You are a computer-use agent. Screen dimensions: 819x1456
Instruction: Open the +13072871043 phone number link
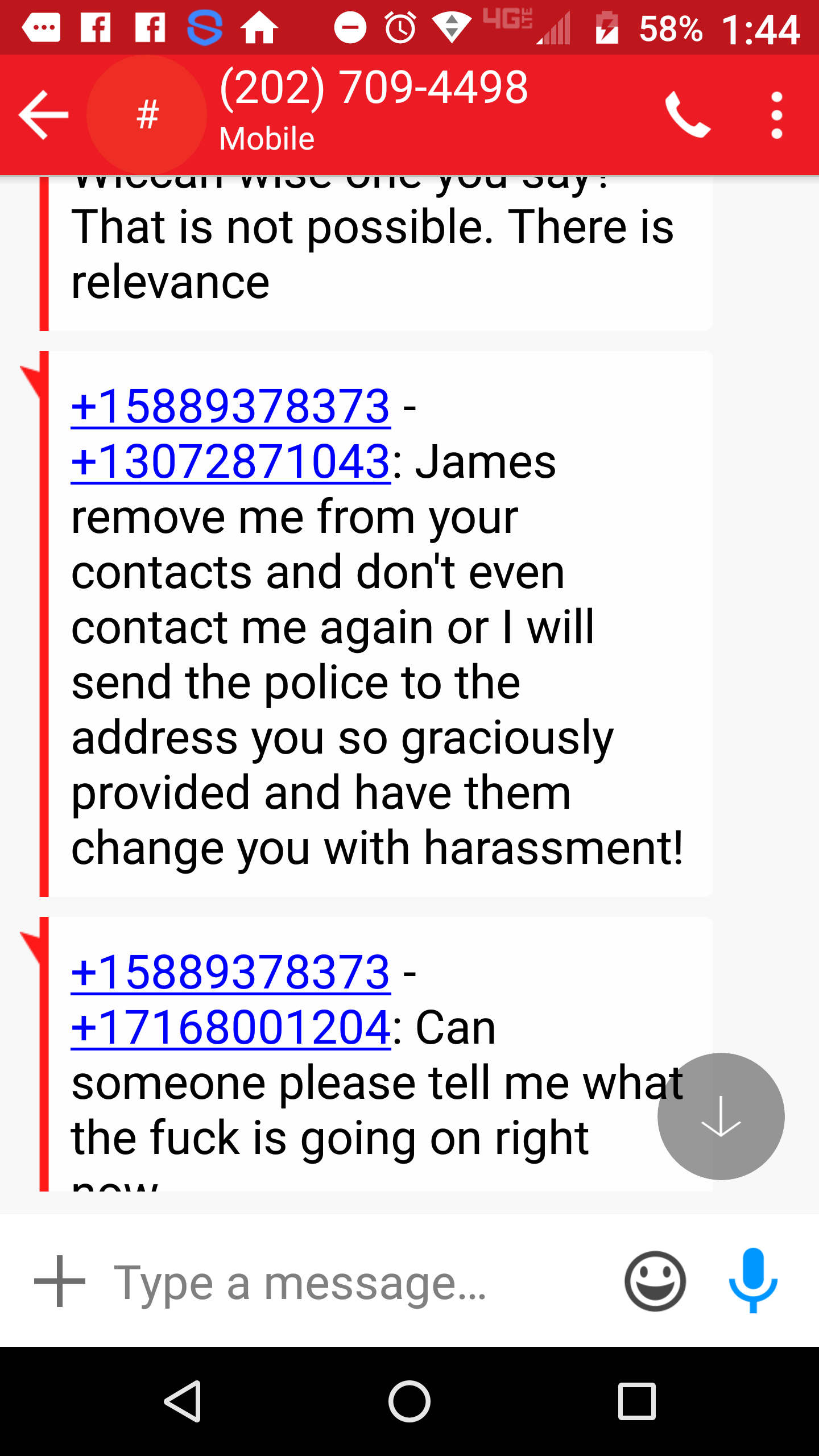tap(231, 461)
